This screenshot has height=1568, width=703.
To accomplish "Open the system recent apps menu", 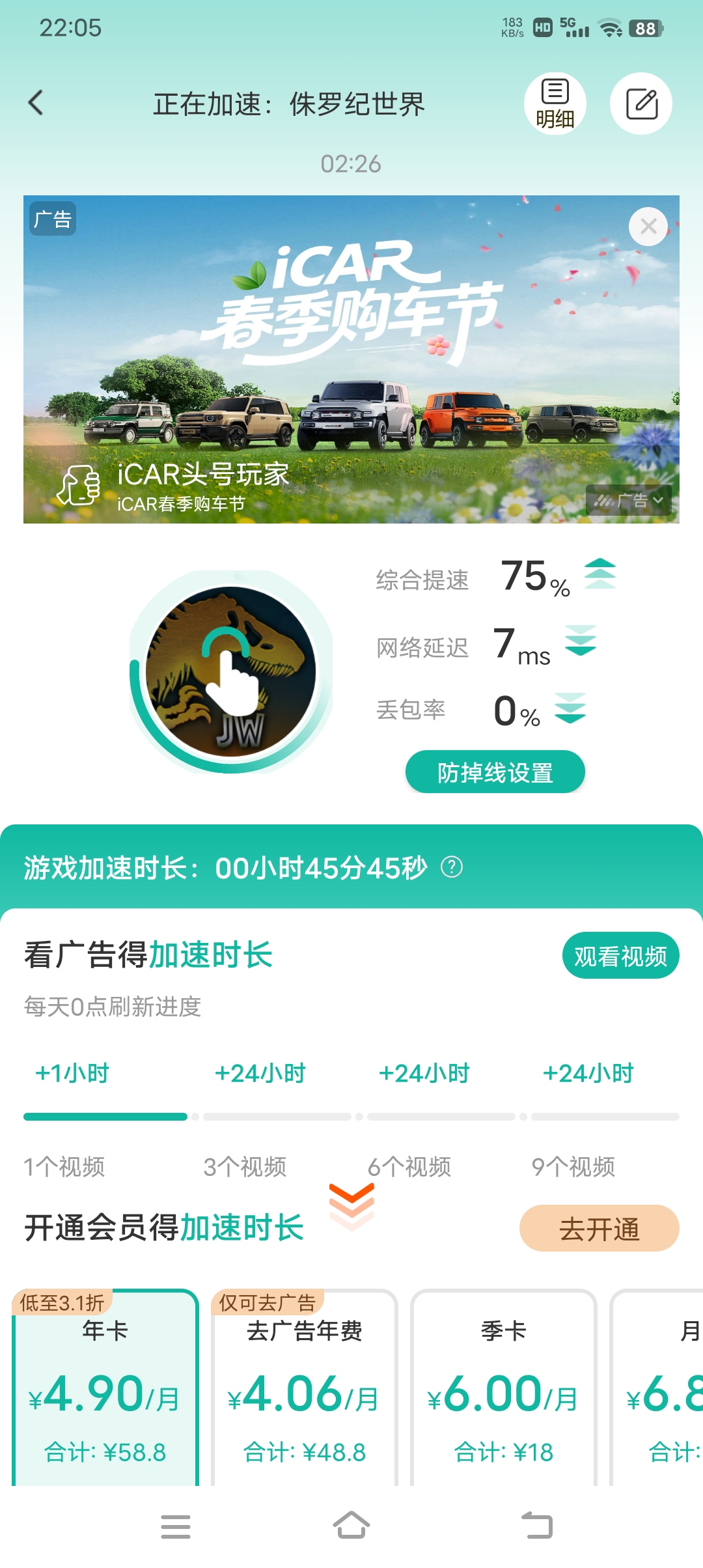I will click(176, 1526).
